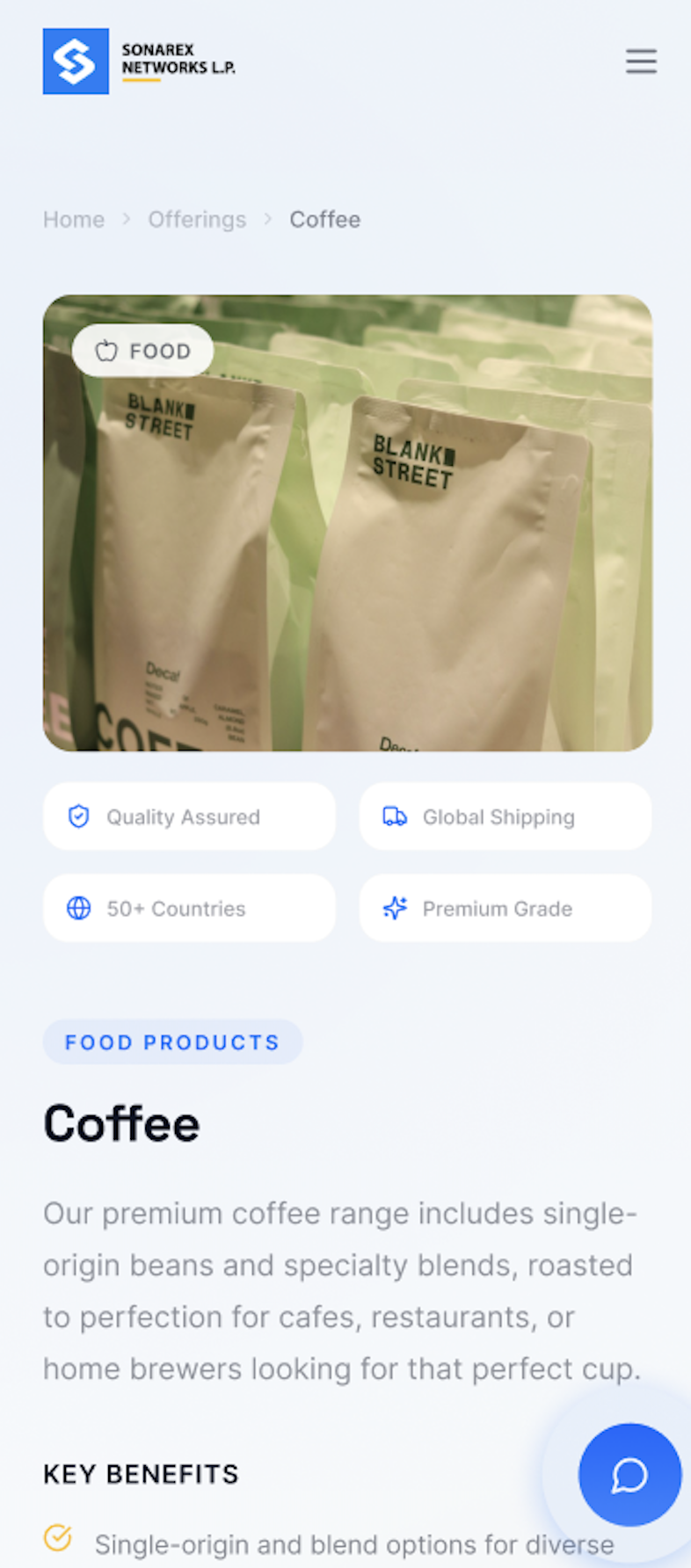Go to the Sonarex Networks homepage logo

pyautogui.click(x=139, y=62)
